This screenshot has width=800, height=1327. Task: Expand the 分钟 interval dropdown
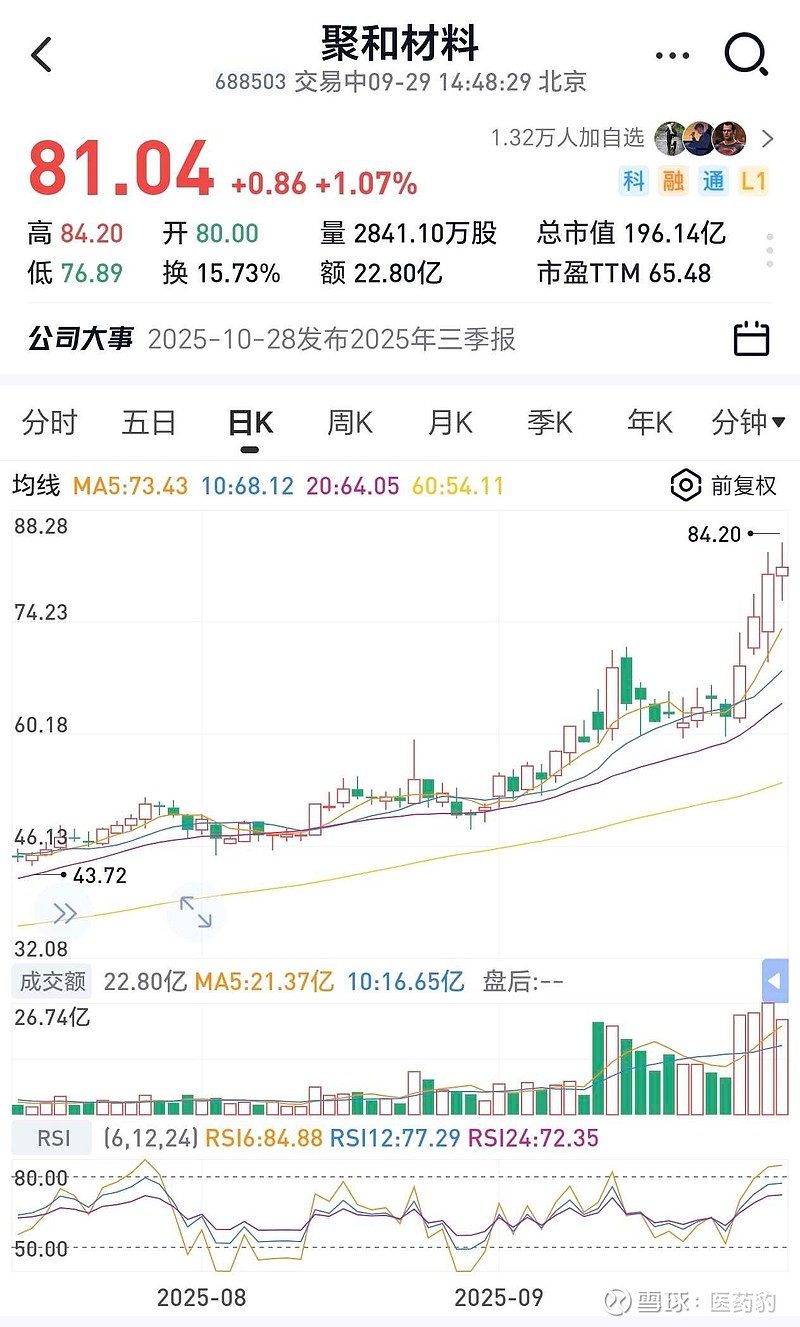[x=748, y=423]
